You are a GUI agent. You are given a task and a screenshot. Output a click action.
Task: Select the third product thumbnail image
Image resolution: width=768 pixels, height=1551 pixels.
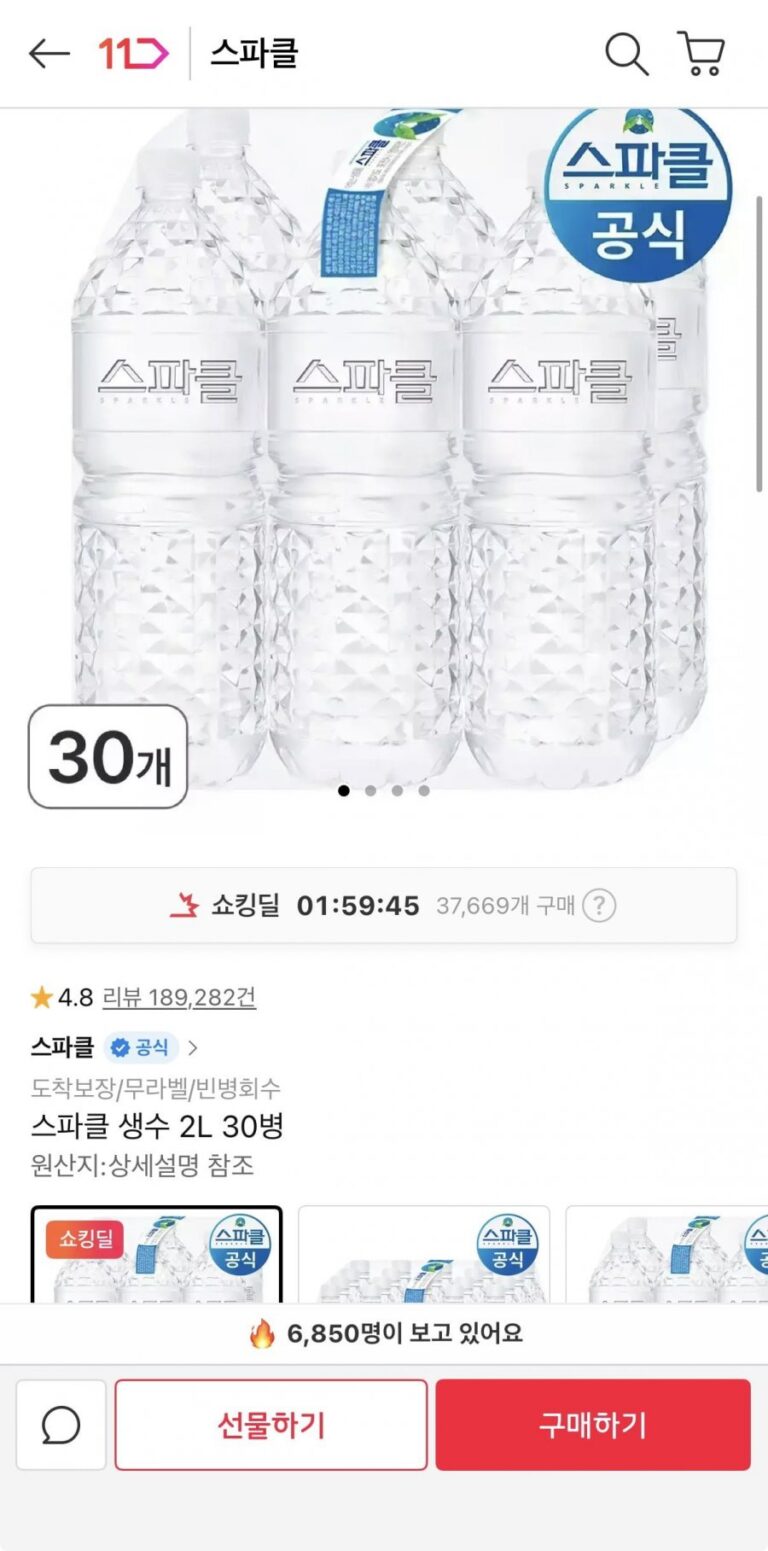click(x=667, y=1255)
